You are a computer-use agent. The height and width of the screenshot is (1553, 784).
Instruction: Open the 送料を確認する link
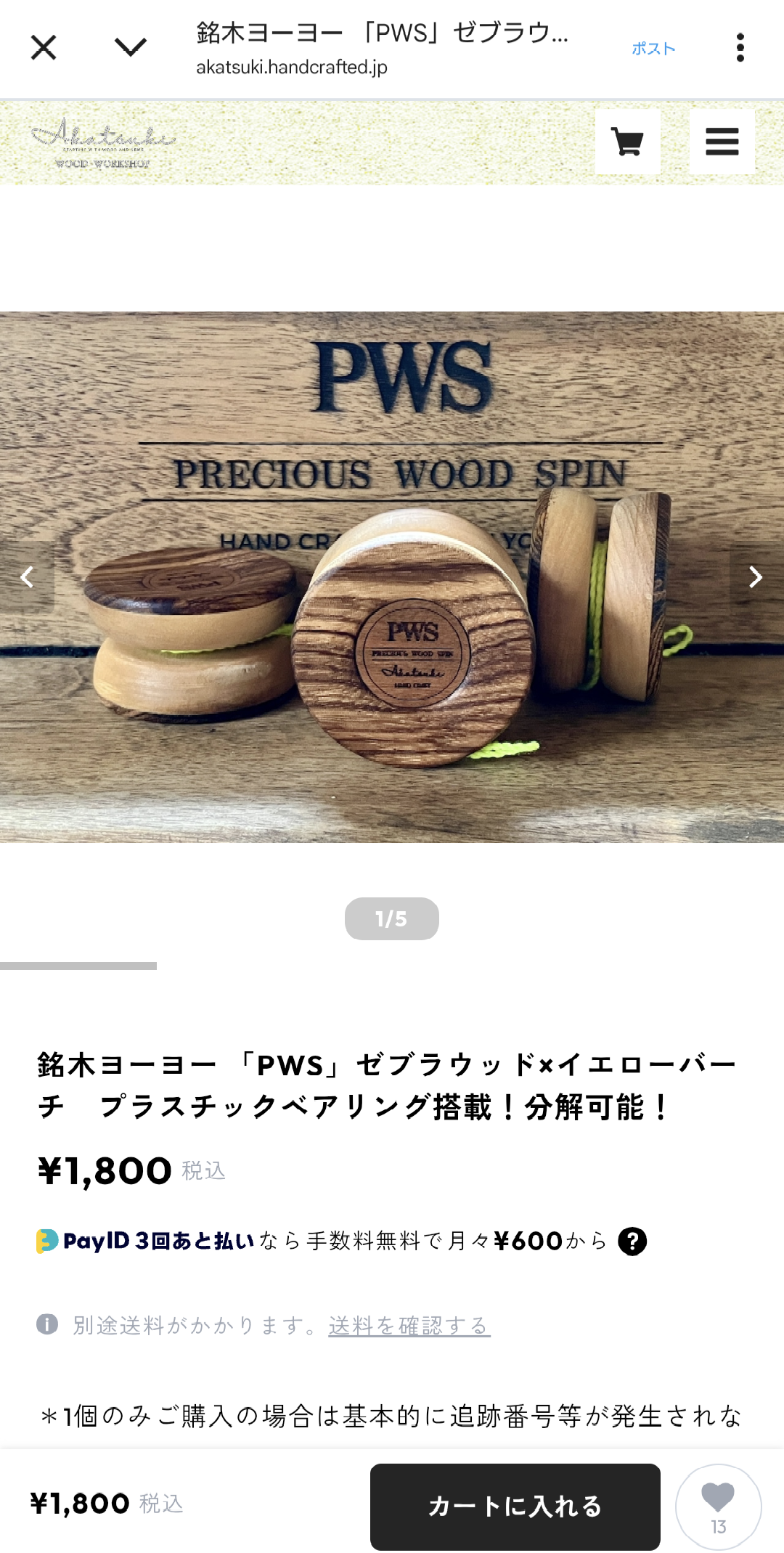409,1326
